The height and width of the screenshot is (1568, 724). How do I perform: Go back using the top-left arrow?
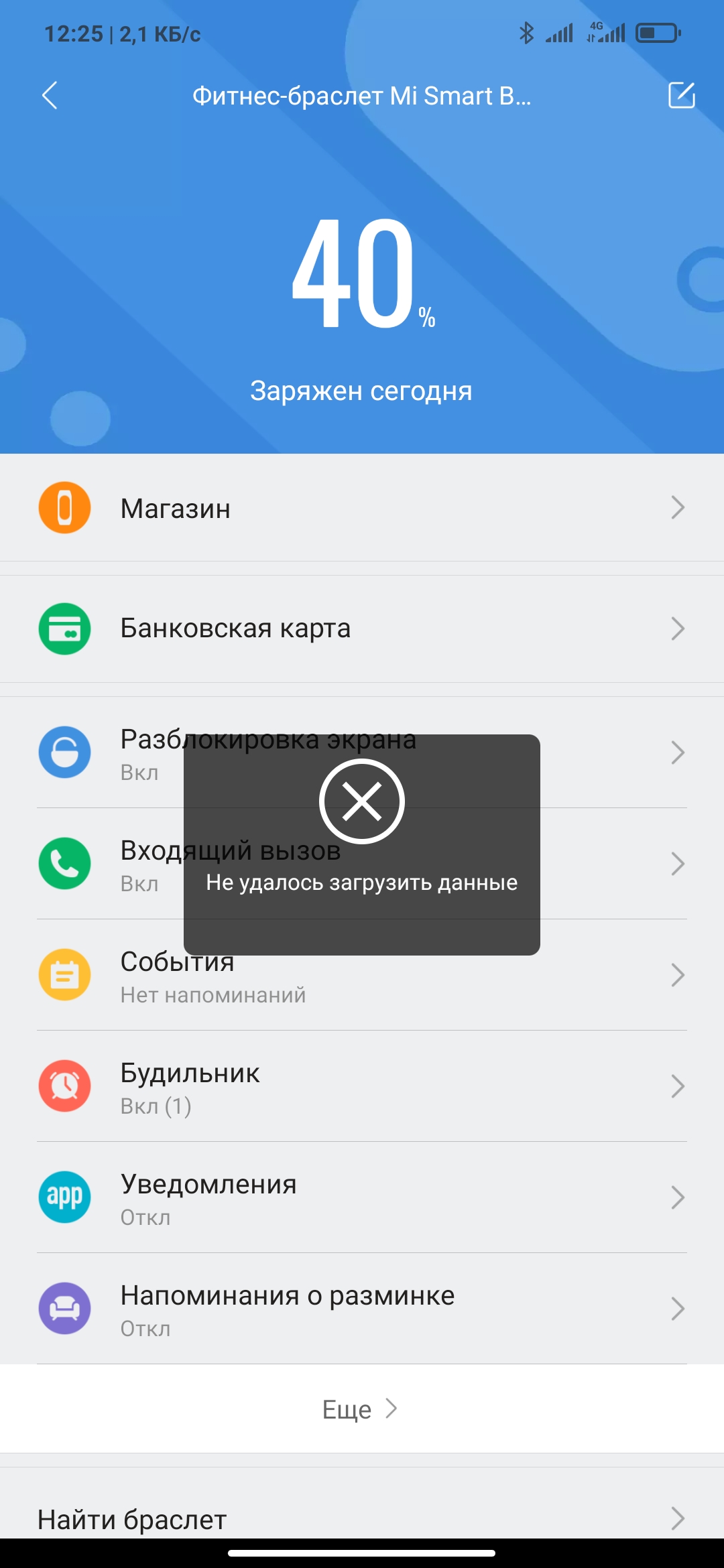click(50, 95)
